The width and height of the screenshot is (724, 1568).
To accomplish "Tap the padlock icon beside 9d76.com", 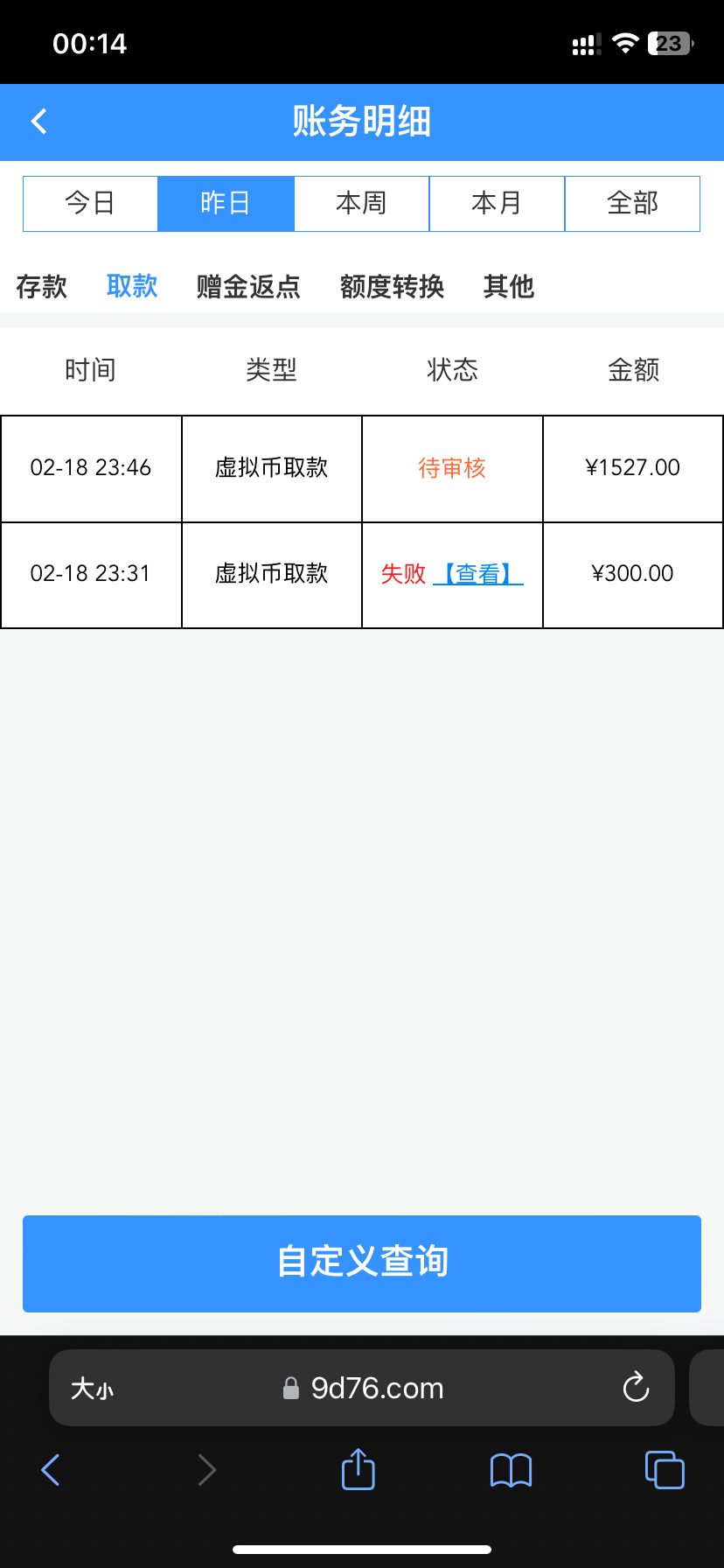I will pos(289,1388).
